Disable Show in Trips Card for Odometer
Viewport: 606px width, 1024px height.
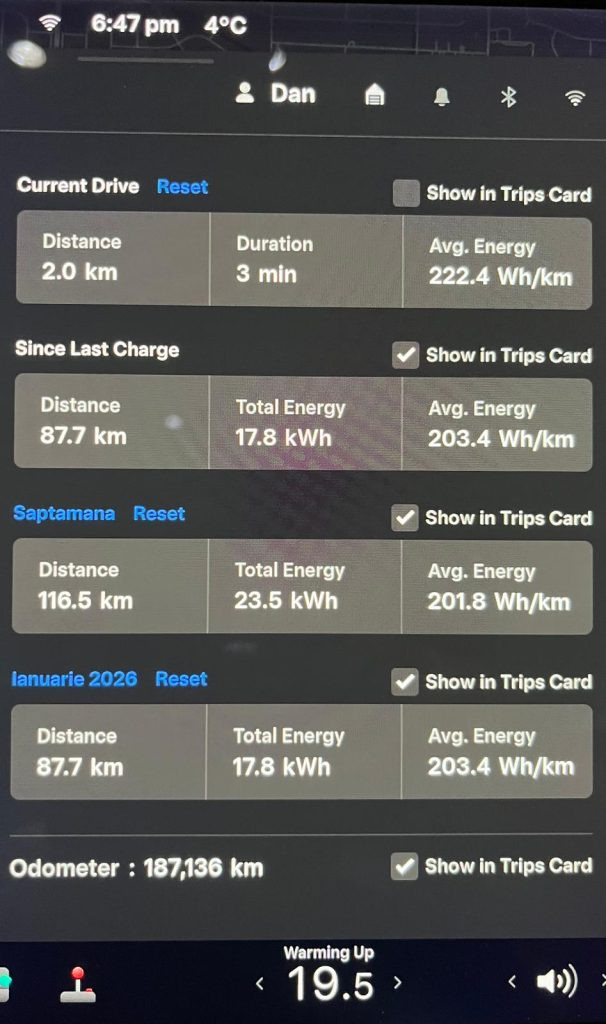tap(405, 866)
